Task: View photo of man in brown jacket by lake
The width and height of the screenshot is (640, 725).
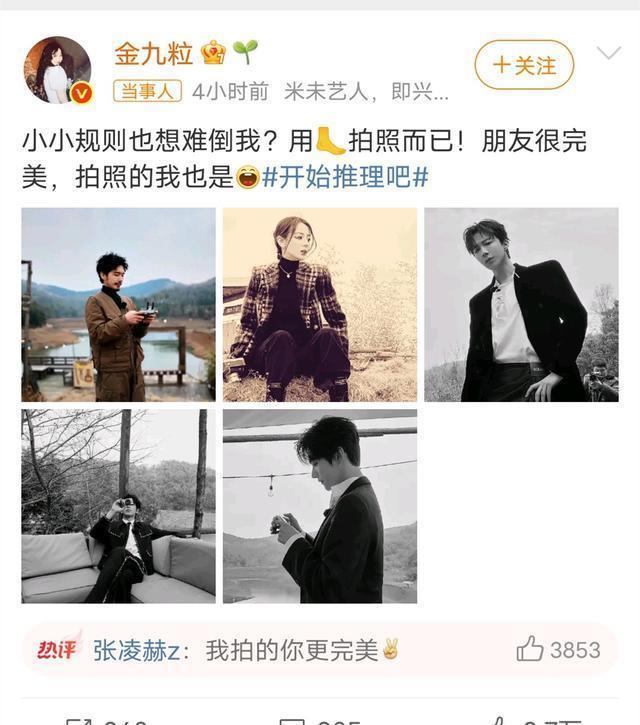Action: tap(118, 305)
